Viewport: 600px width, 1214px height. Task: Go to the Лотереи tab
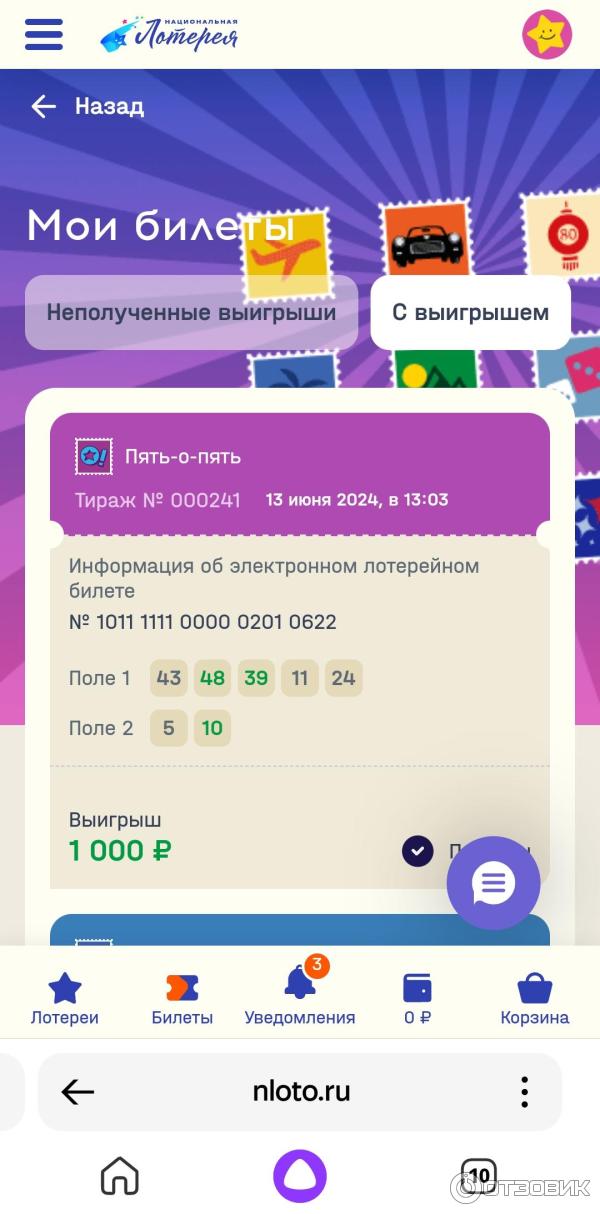(65, 999)
